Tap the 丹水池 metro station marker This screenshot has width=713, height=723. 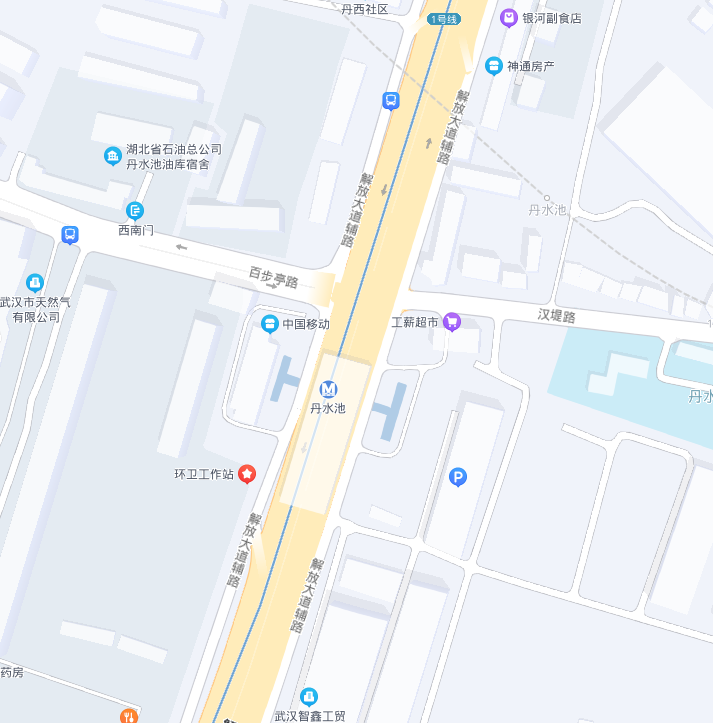click(x=328, y=389)
